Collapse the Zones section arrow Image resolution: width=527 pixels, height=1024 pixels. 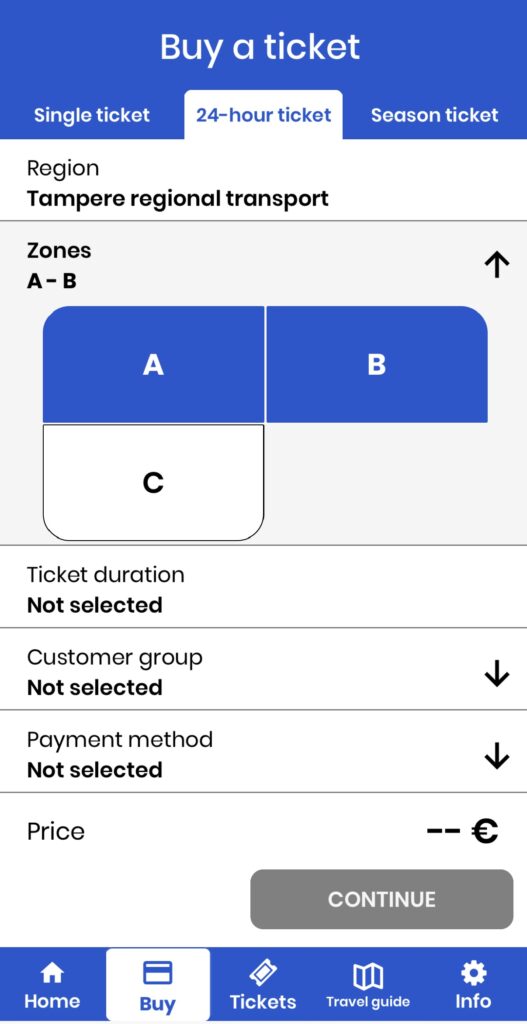(496, 265)
